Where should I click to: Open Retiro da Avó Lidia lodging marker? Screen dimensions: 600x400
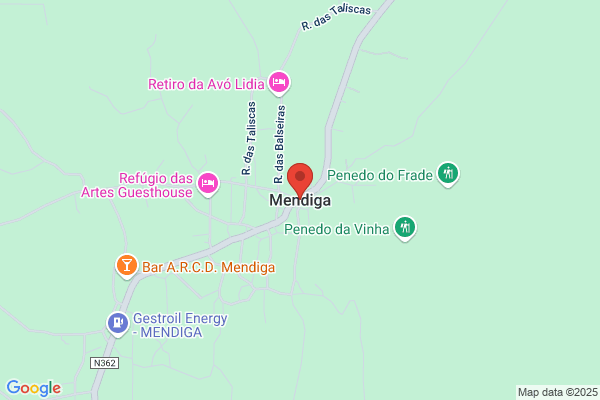(x=279, y=83)
